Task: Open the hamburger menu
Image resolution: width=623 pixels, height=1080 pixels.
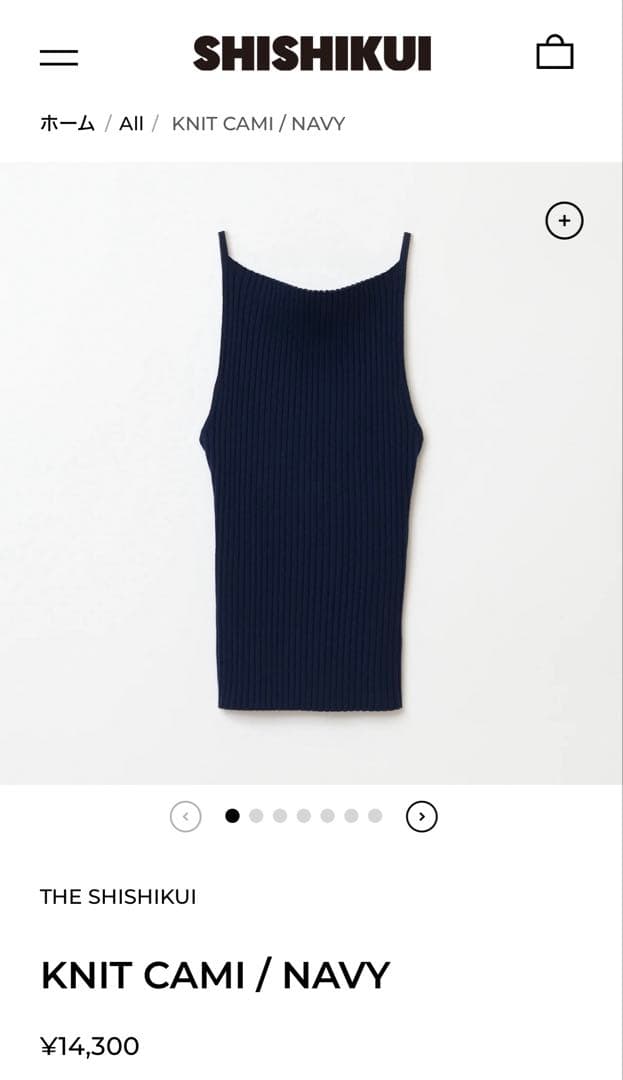Action: 59,57
